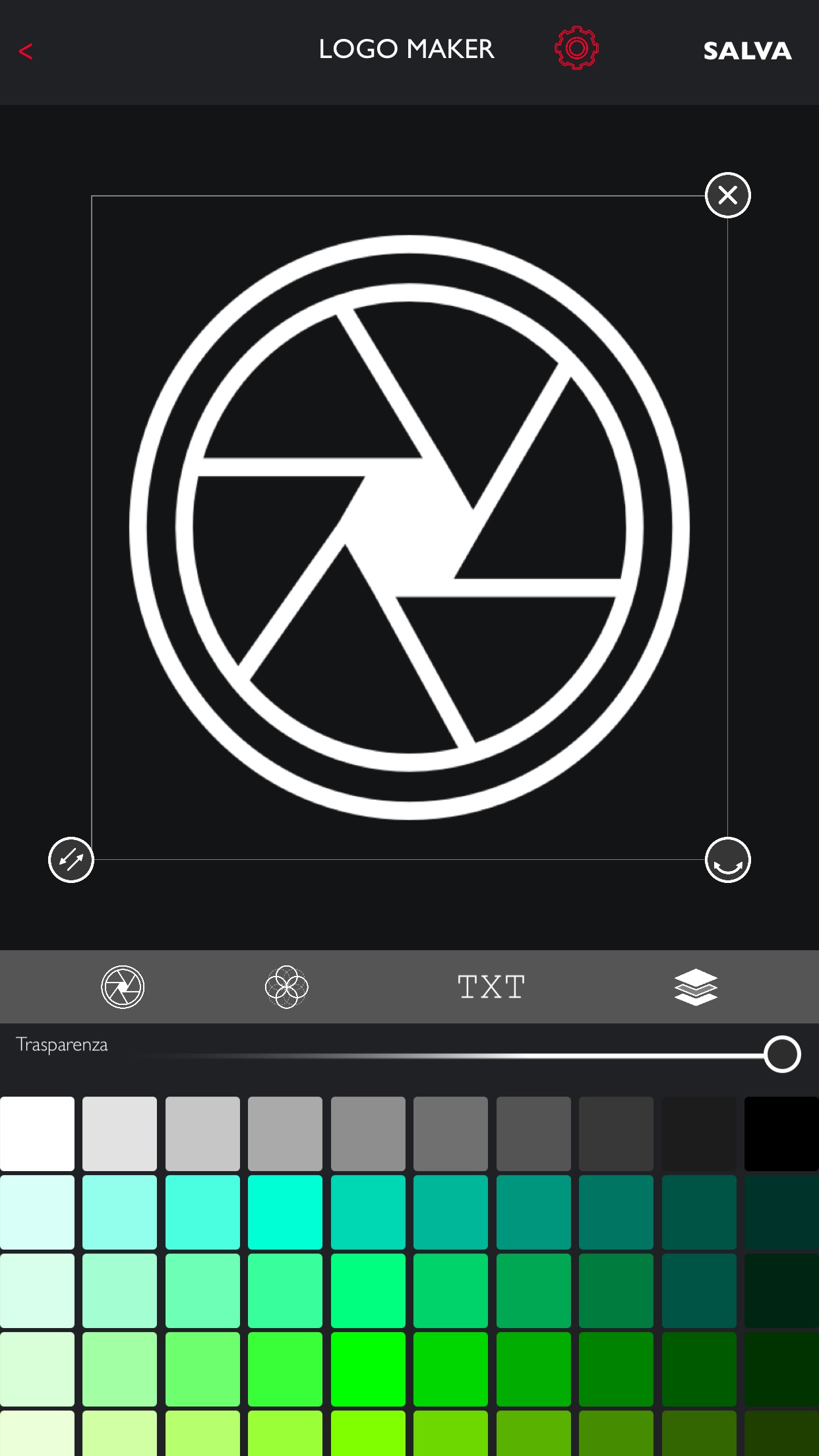Select the white color swatch
The width and height of the screenshot is (819, 1456).
tap(37, 1134)
